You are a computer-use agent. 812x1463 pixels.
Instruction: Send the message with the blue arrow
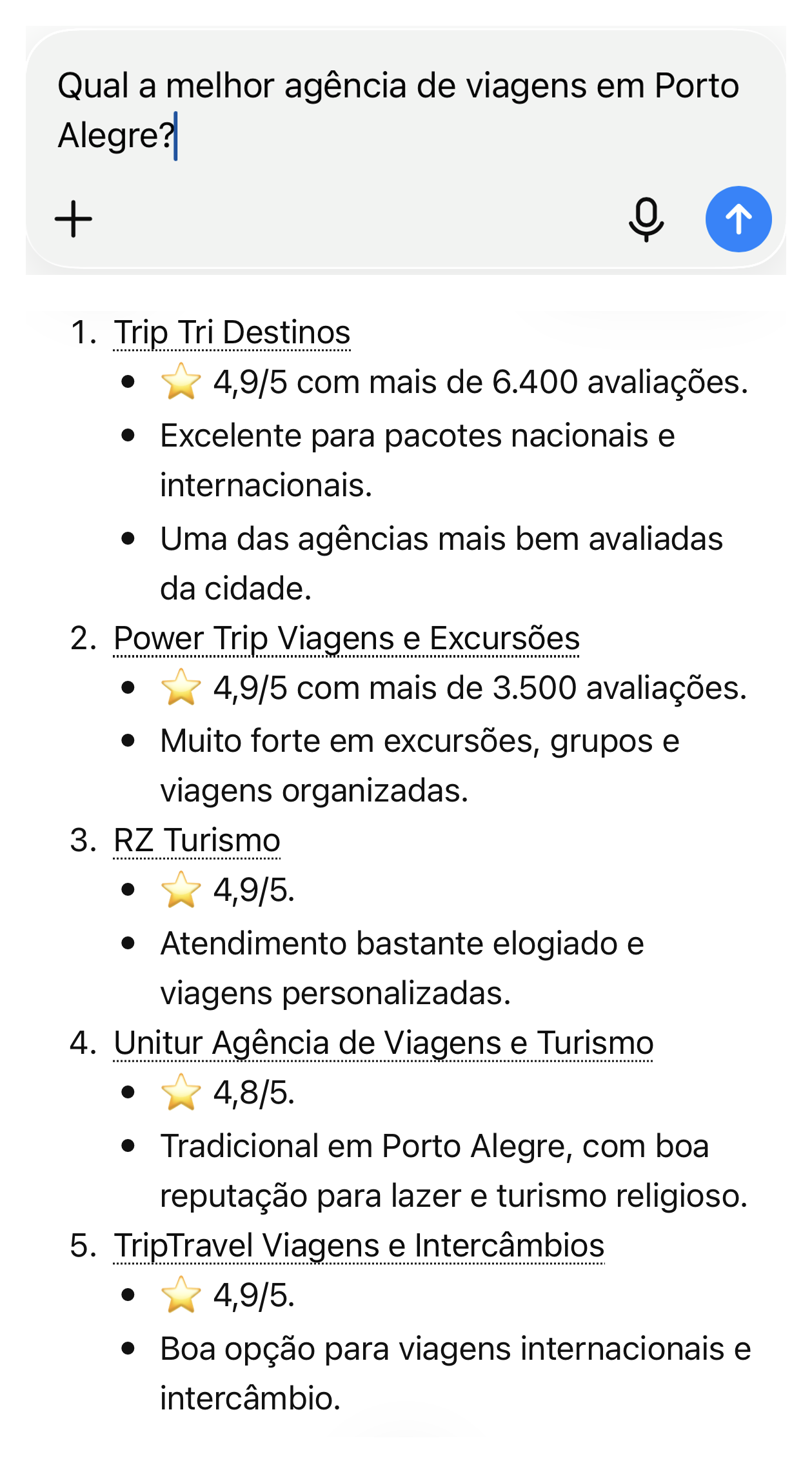[738, 219]
